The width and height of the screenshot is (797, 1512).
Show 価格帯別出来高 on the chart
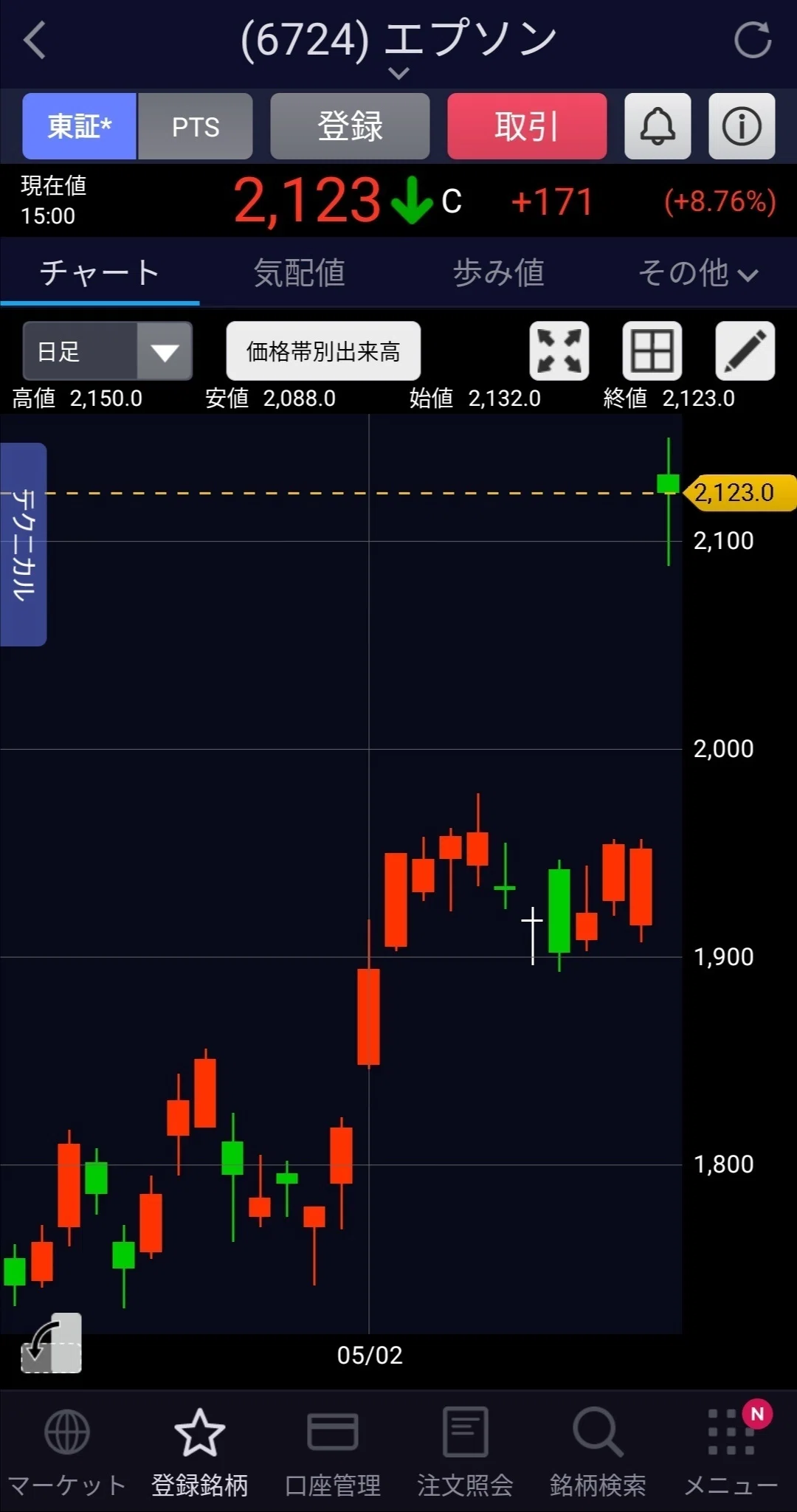(x=323, y=351)
